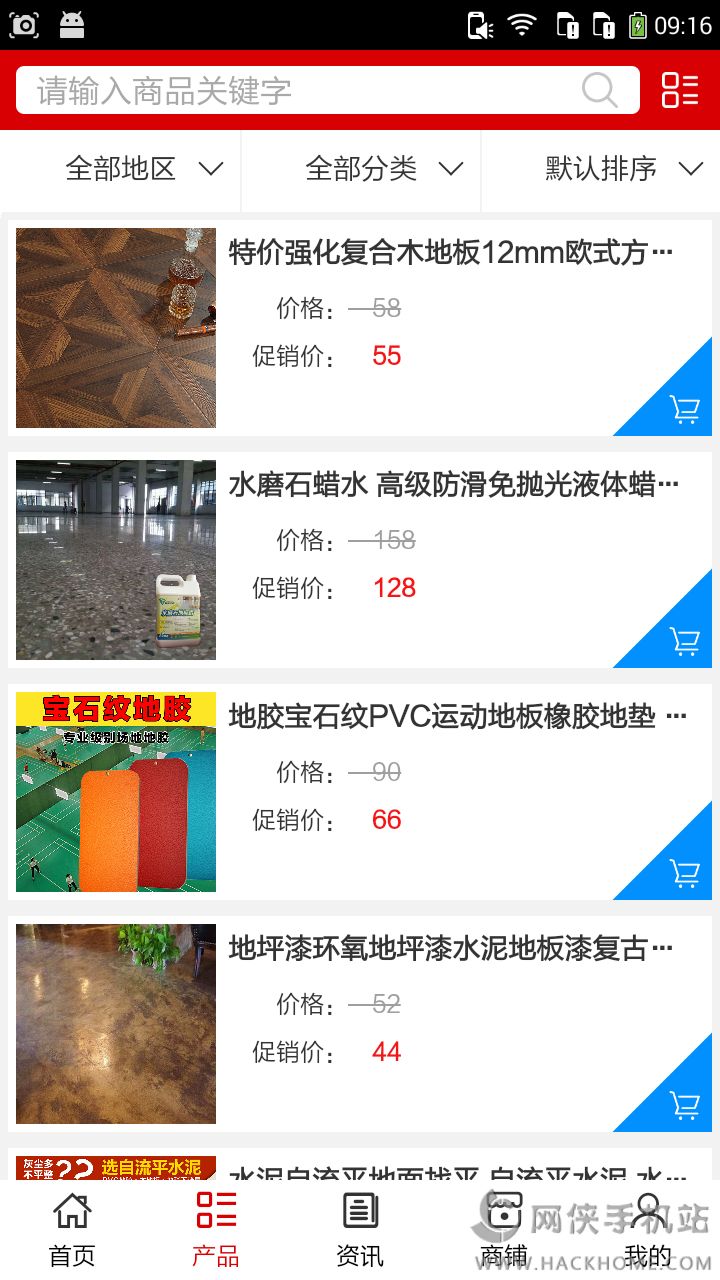
Task: Switch to the 资讯 news tab
Action: tap(360, 1230)
